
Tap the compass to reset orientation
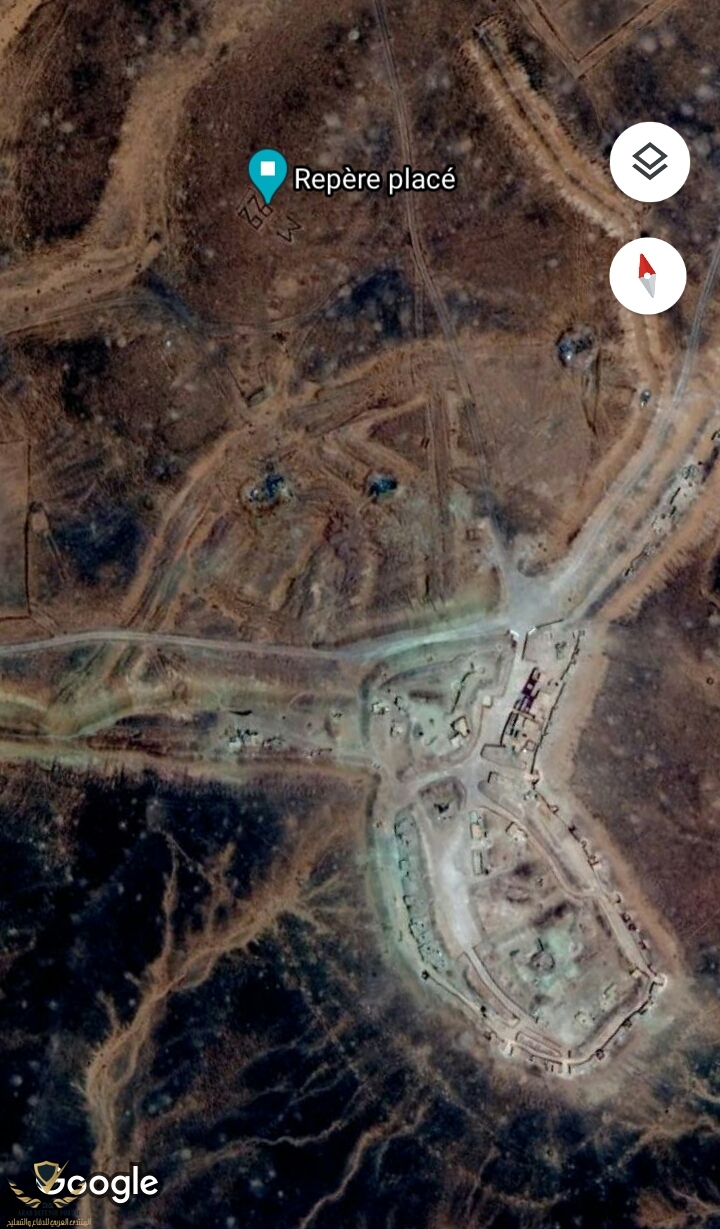click(648, 275)
